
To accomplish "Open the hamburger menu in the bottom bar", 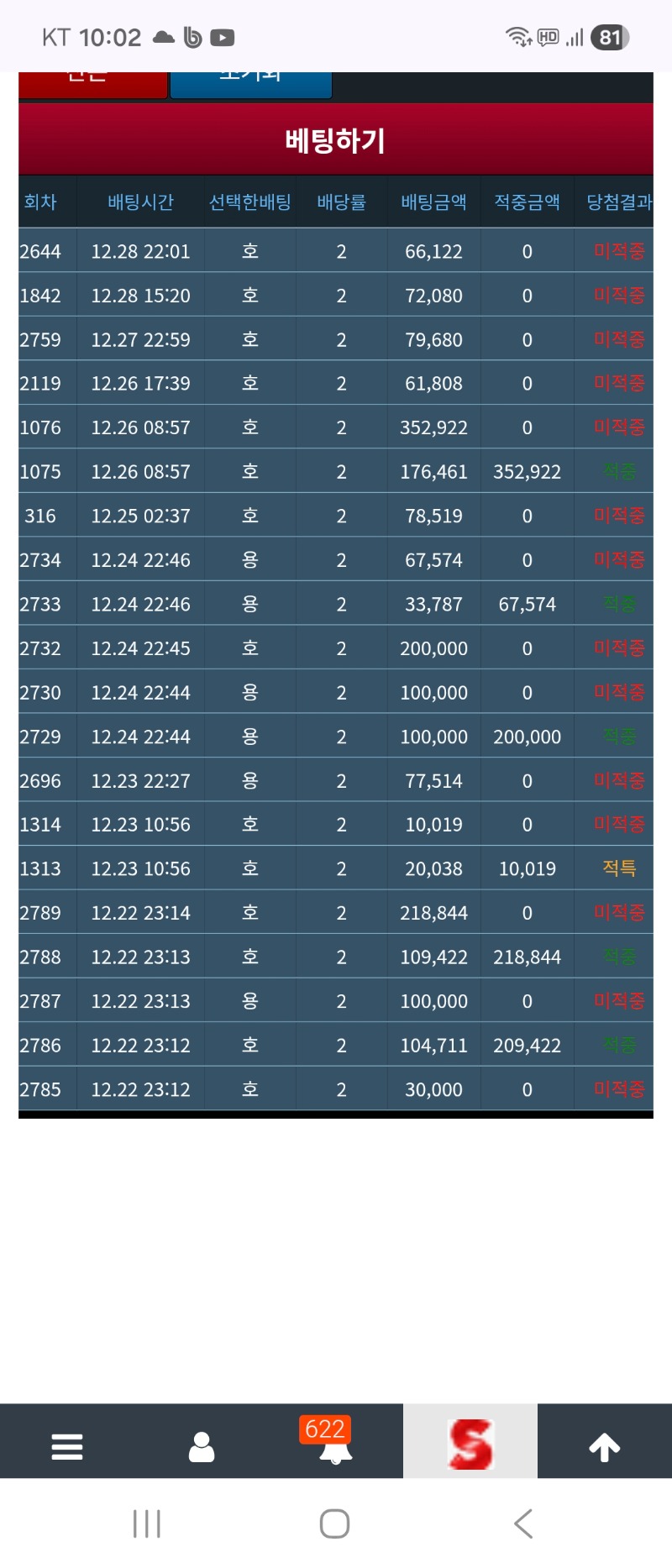I will [67, 1446].
